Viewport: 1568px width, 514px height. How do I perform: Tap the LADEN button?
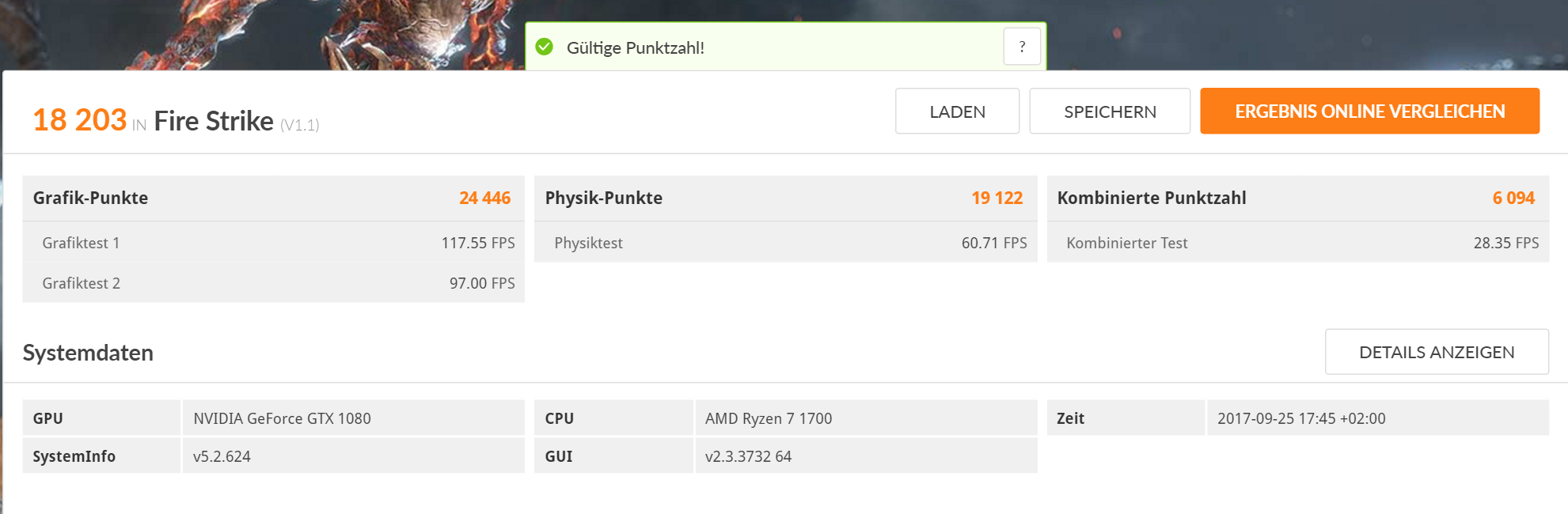(957, 111)
